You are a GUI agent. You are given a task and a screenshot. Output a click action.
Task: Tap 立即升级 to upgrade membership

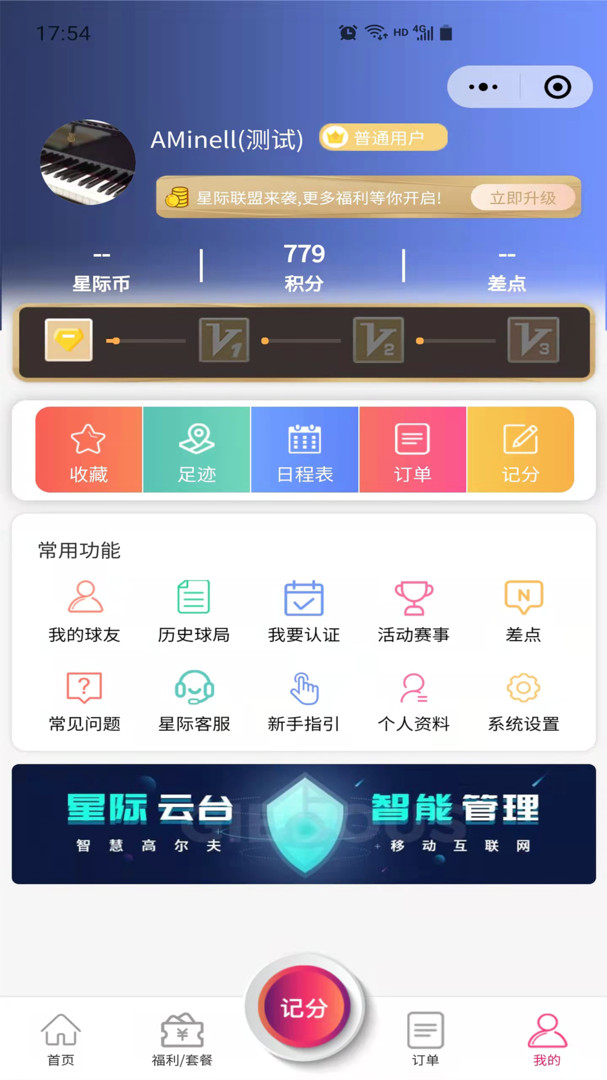(x=523, y=198)
